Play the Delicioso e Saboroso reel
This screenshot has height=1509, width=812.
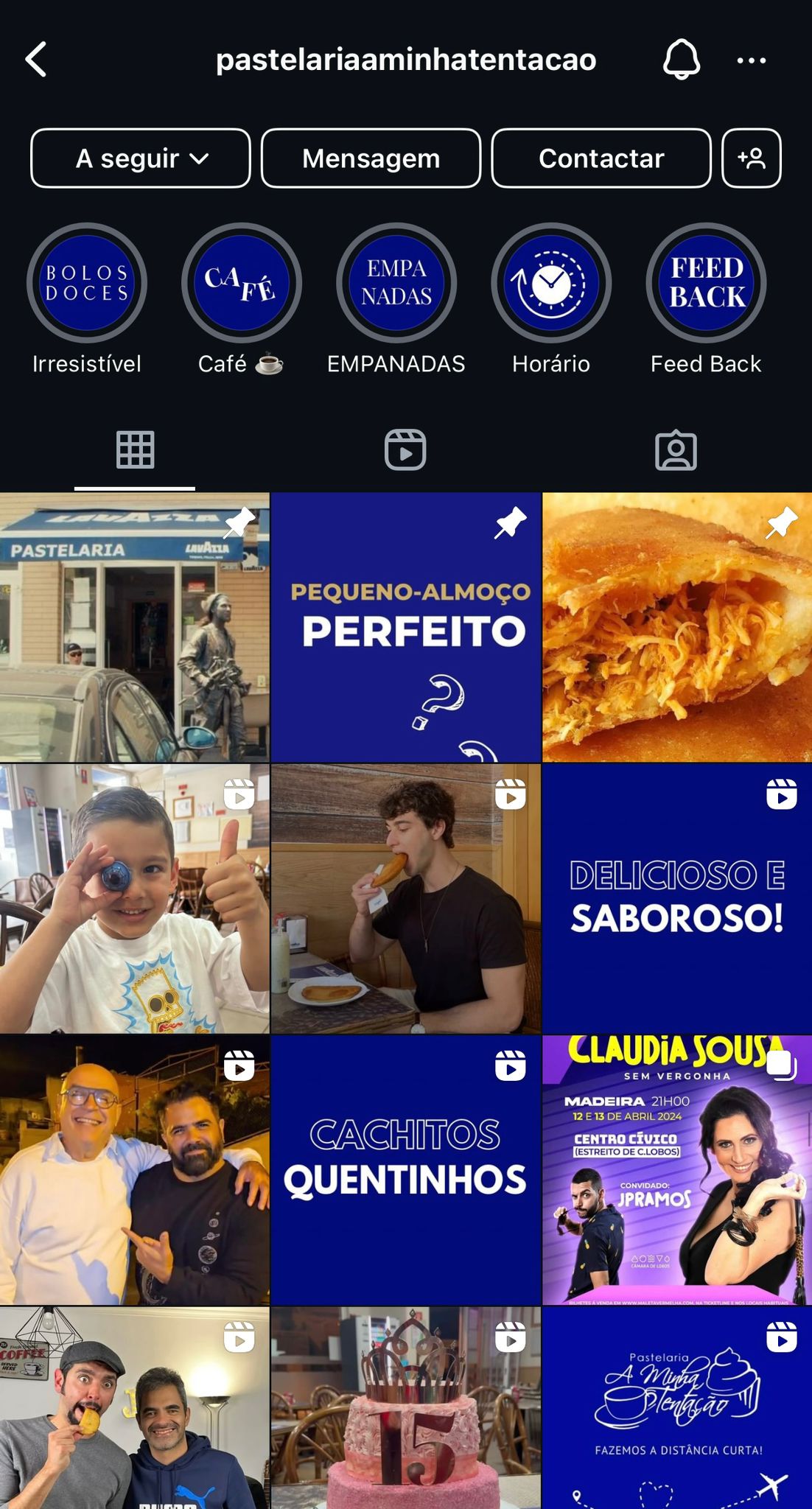coord(676,899)
